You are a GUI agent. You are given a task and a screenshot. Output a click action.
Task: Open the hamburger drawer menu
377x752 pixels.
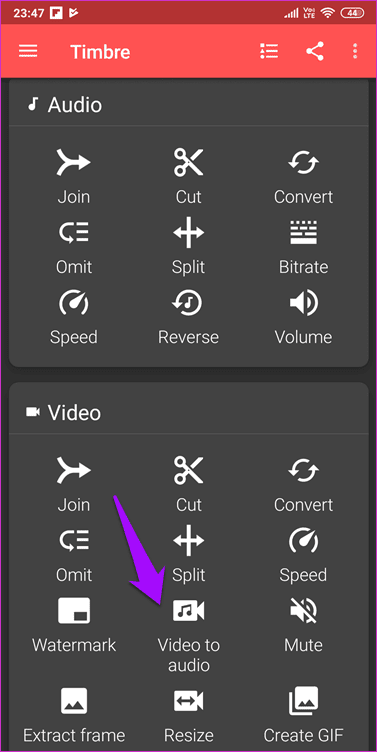[x=28, y=51]
